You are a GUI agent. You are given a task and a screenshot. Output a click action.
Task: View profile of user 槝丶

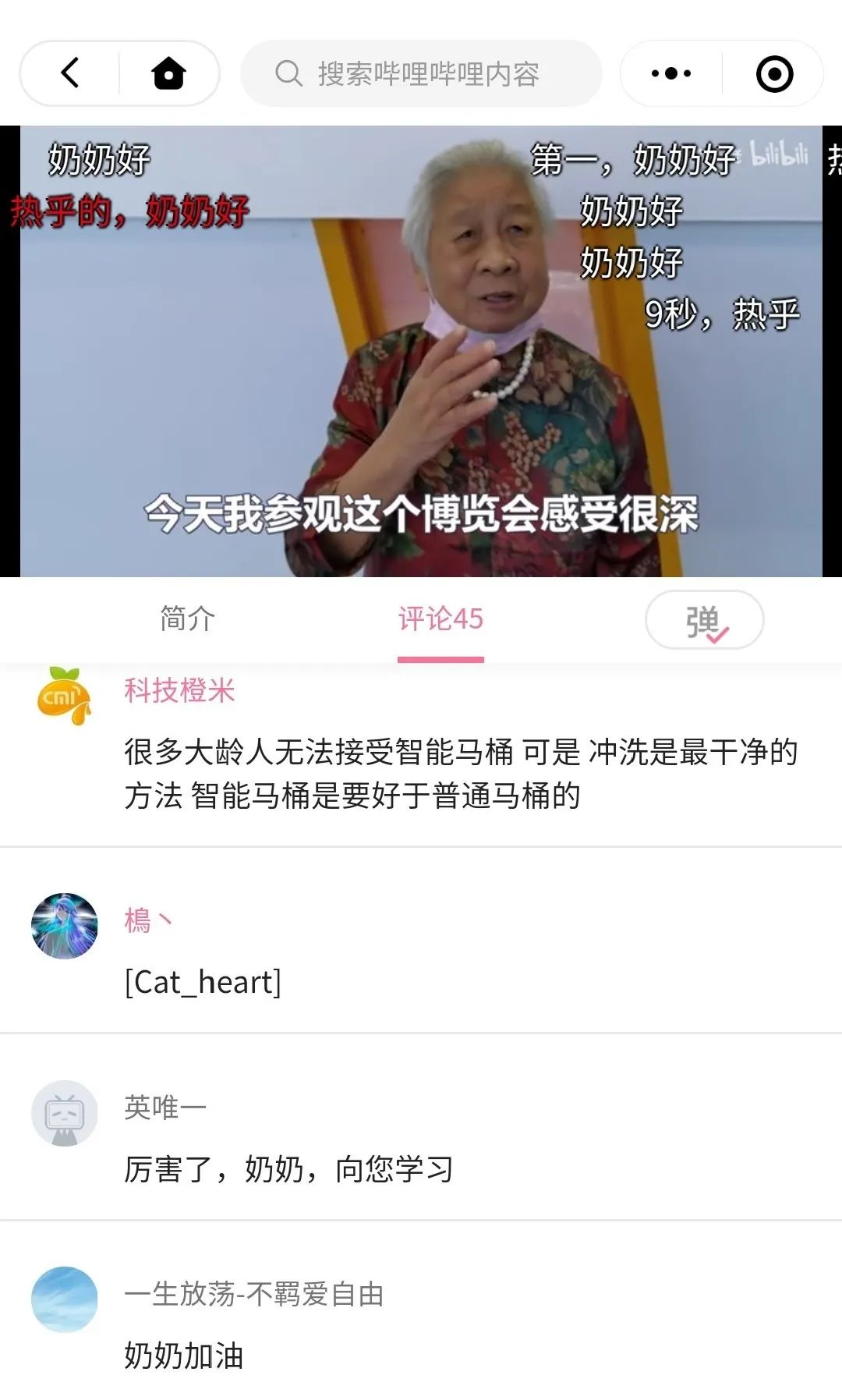[x=64, y=925]
